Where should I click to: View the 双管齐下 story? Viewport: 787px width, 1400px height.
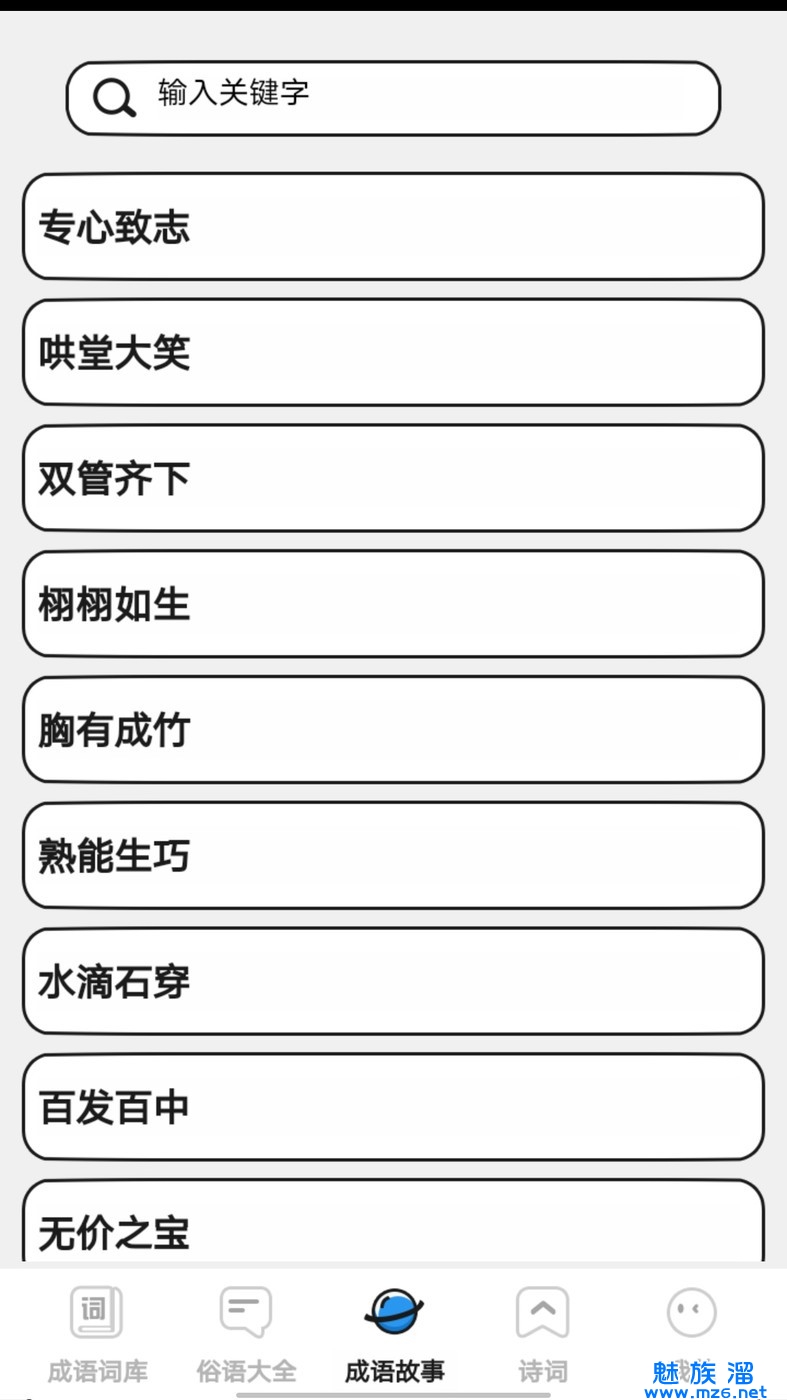point(393,479)
